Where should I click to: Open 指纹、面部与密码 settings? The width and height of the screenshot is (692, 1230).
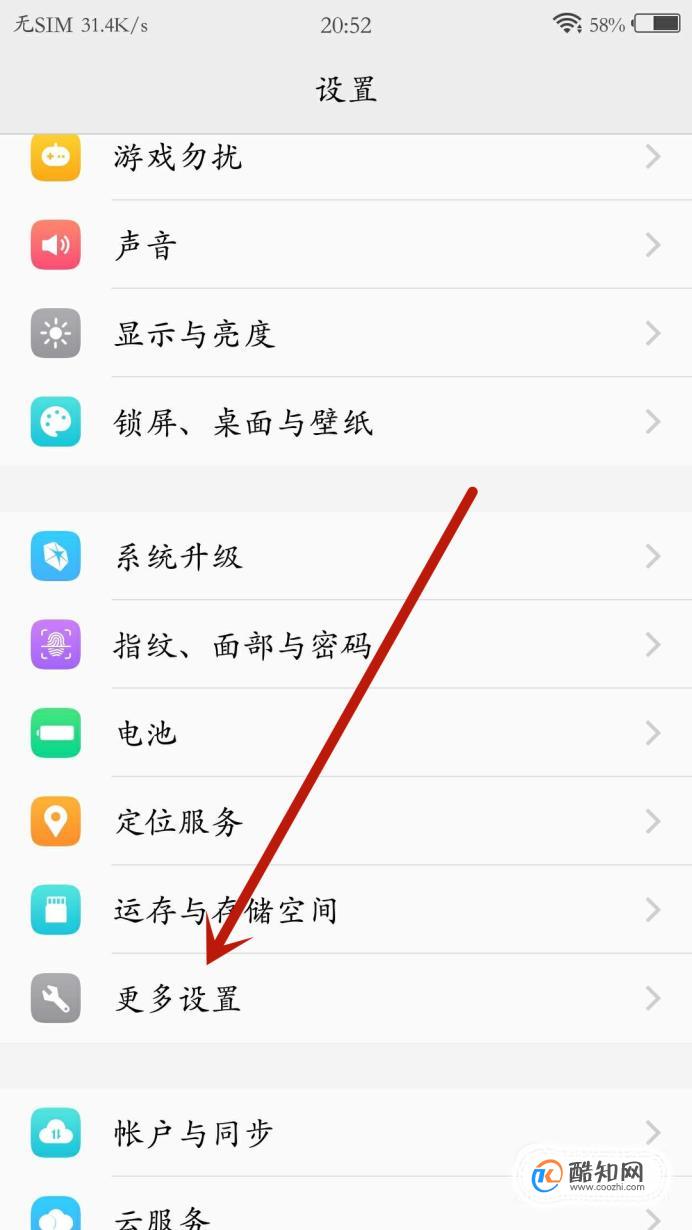(x=346, y=645)
